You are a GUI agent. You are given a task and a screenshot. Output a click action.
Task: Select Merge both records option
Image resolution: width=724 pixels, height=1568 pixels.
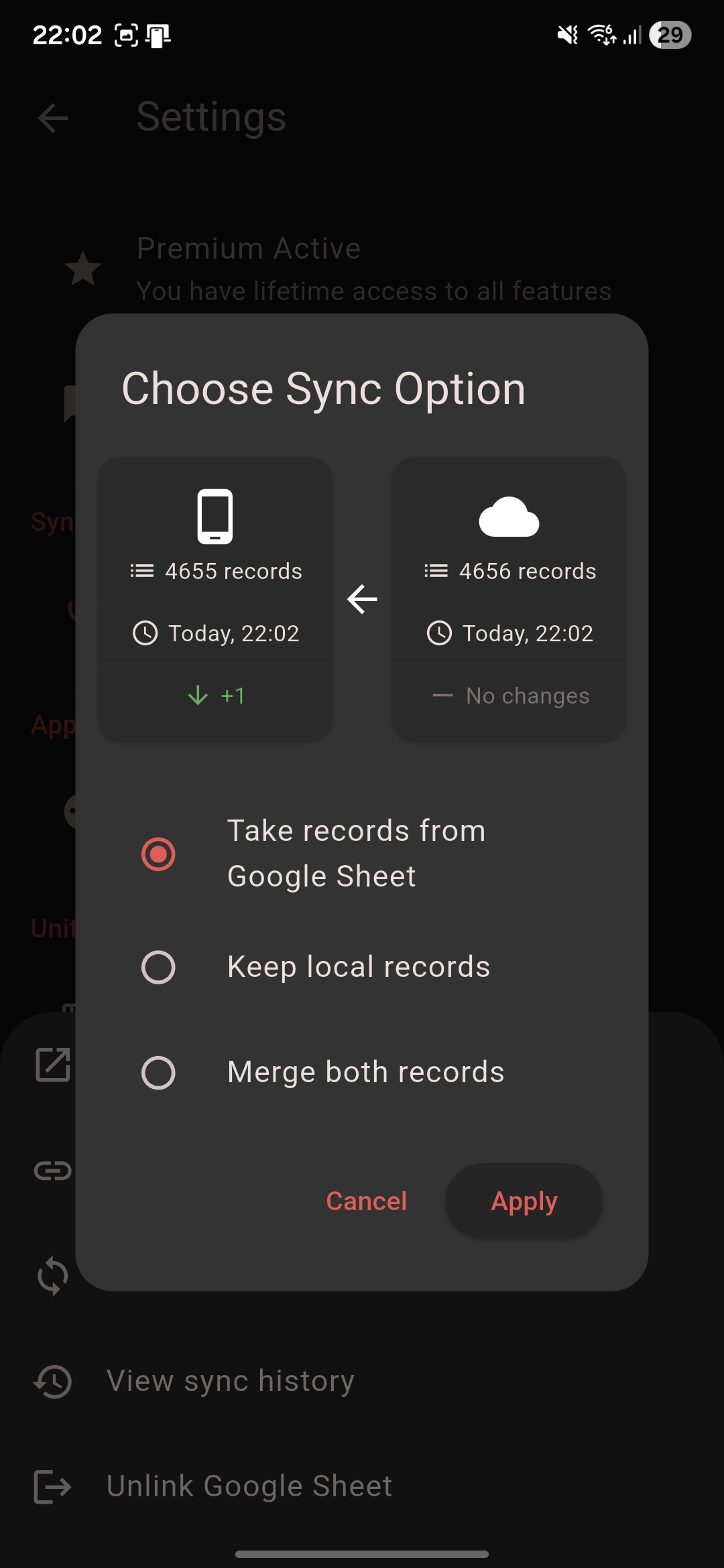[x=158, y=1072]
